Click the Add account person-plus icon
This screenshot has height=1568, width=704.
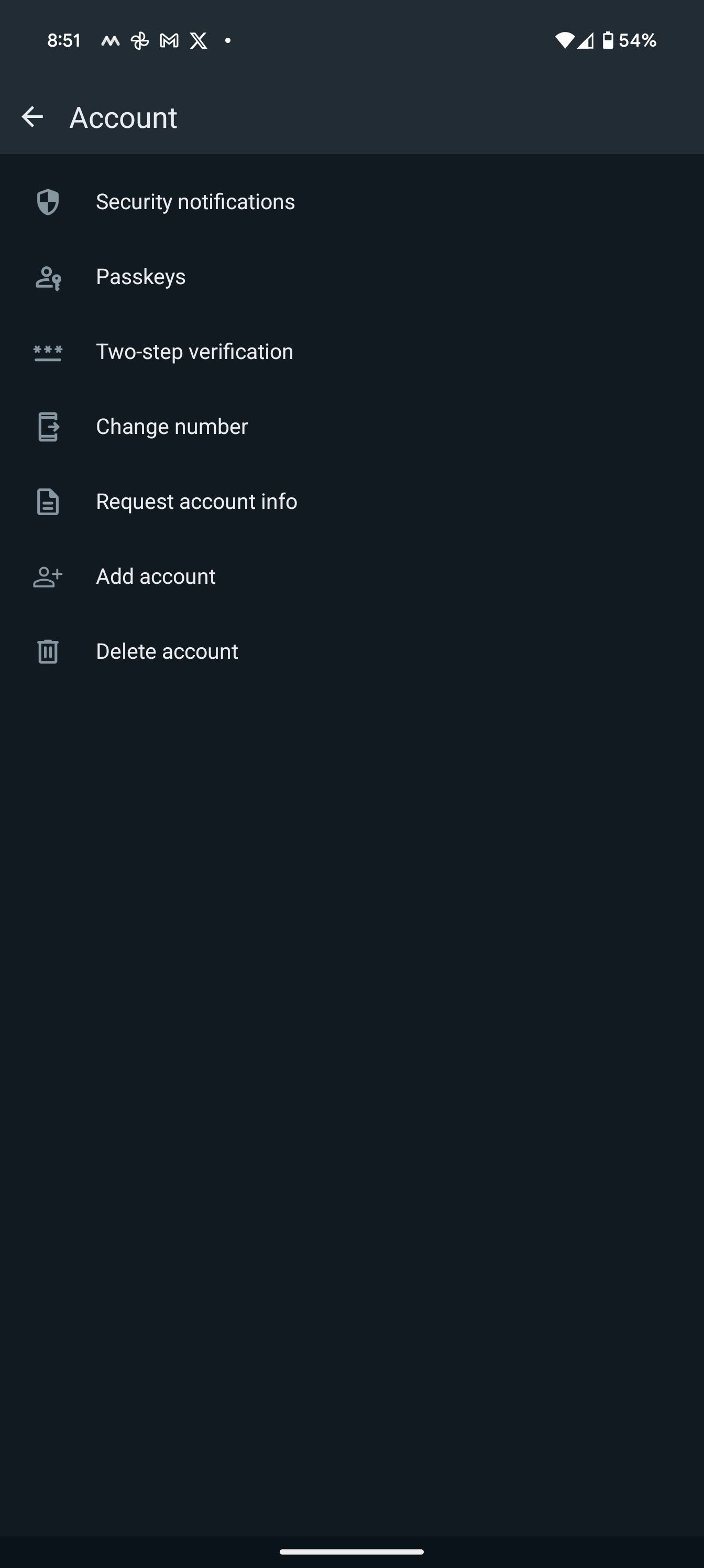pyautogui.click(x=48, y=576)
